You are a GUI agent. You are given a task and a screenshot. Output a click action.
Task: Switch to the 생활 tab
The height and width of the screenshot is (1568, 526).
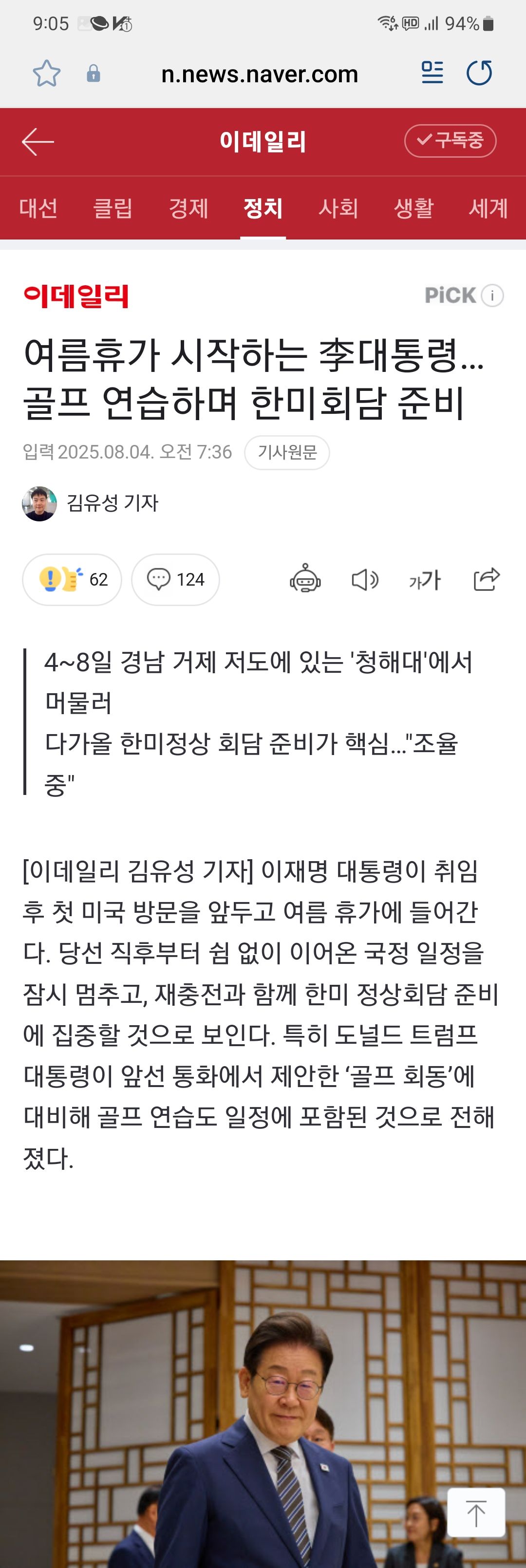click(x=414, y=209)
